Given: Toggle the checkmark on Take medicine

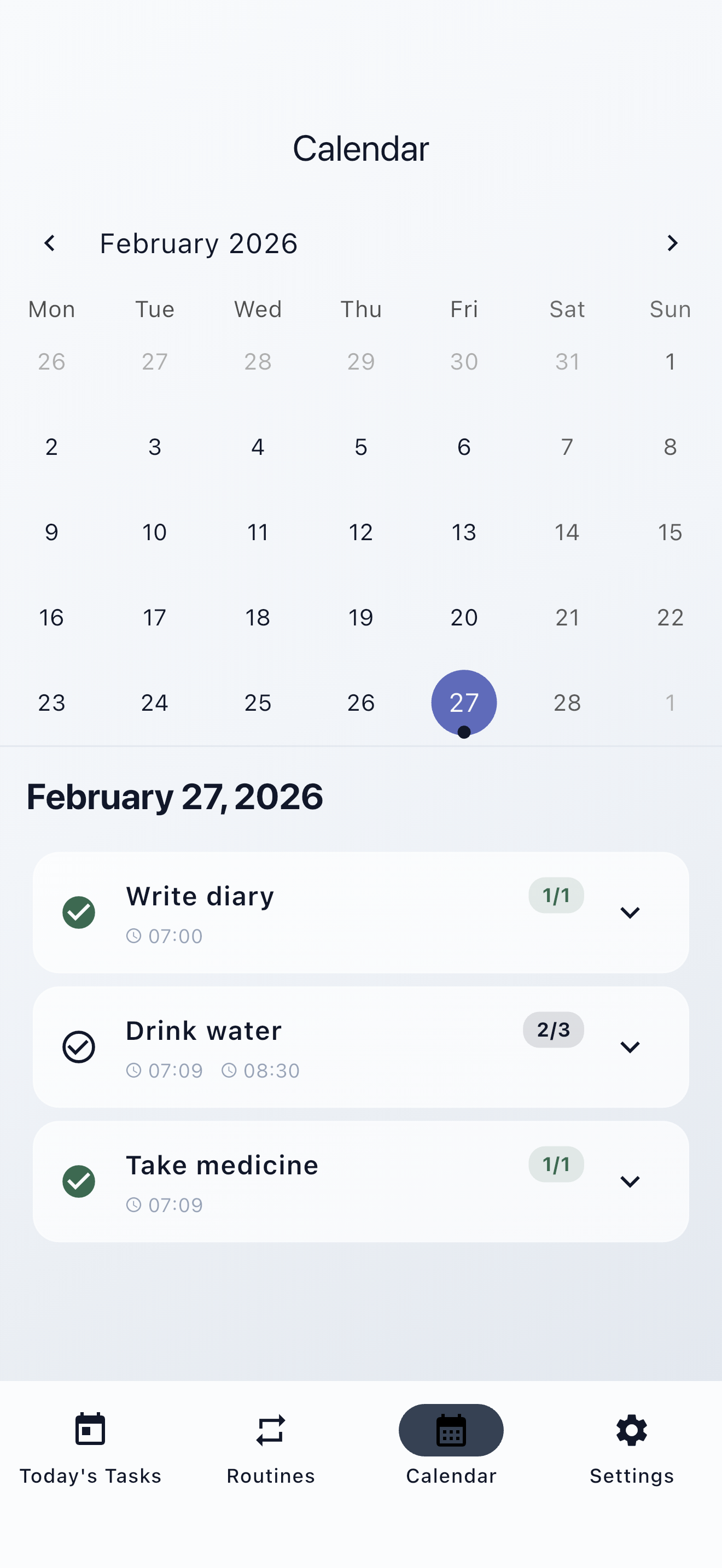Looking at the screenshot, I should pos(79,1181).
